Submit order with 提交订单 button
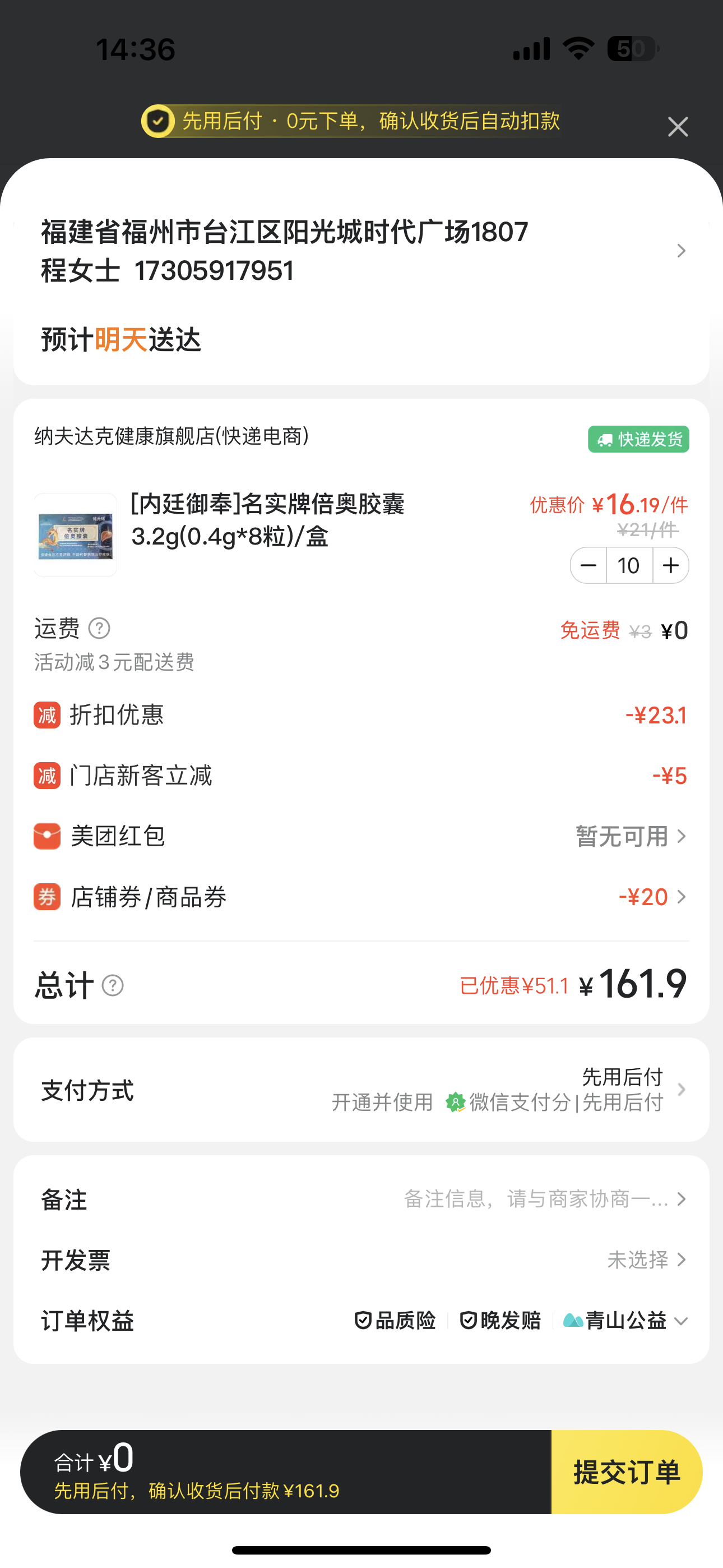Screen dimensions: 723x1568 626,1473
